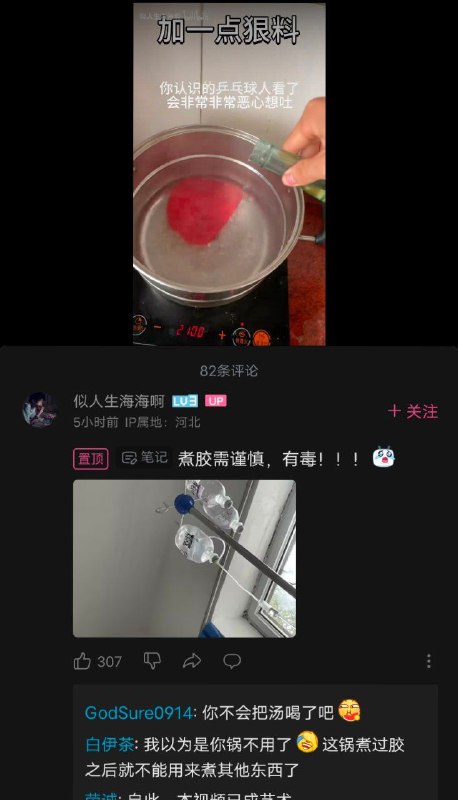Open 似人生海海啊's profile avatar
458x800 pixels.
click(39, 410)
